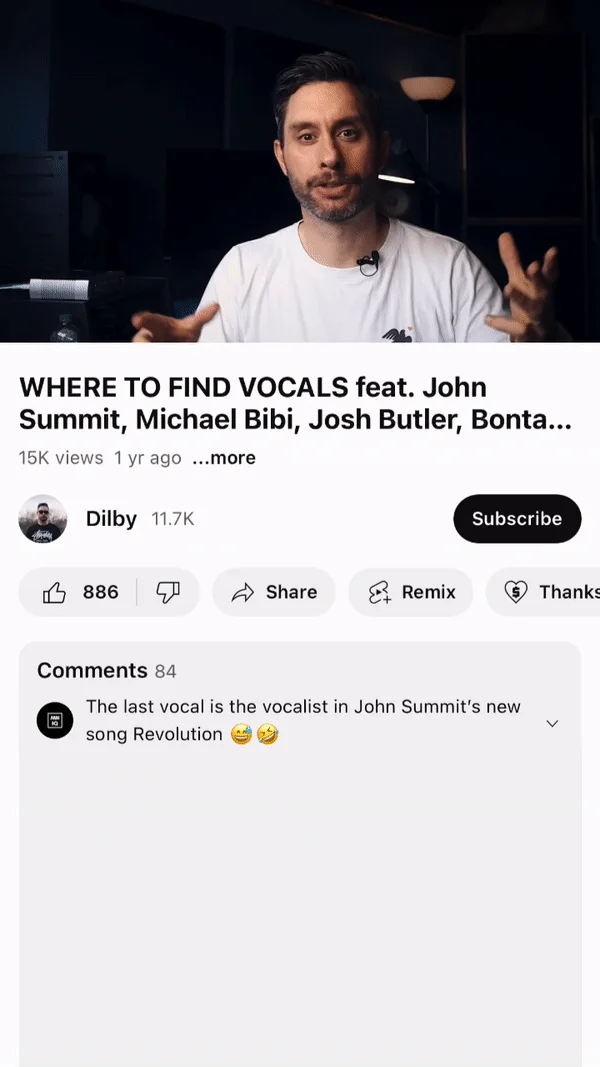Like this video
600x1067 pixels.
80,592
